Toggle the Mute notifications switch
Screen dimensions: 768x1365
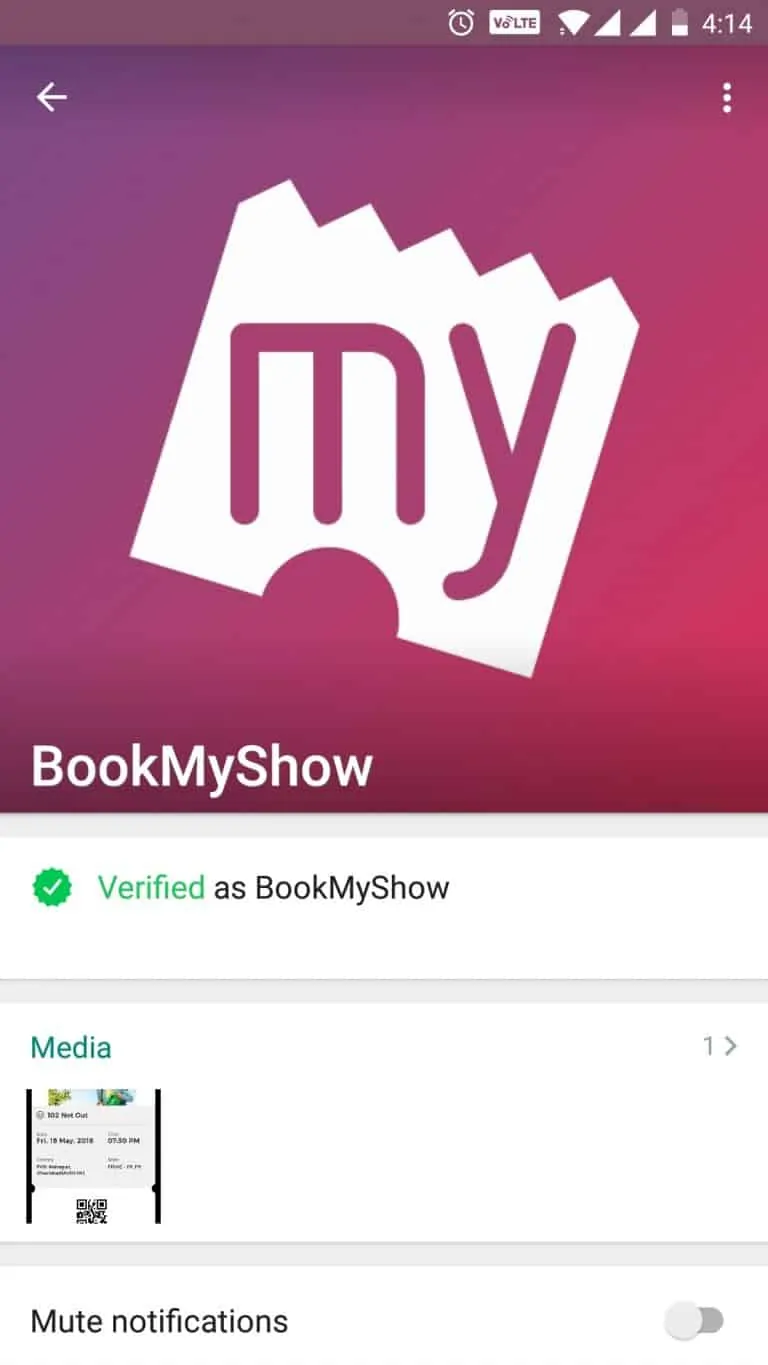click(695, 1321)
